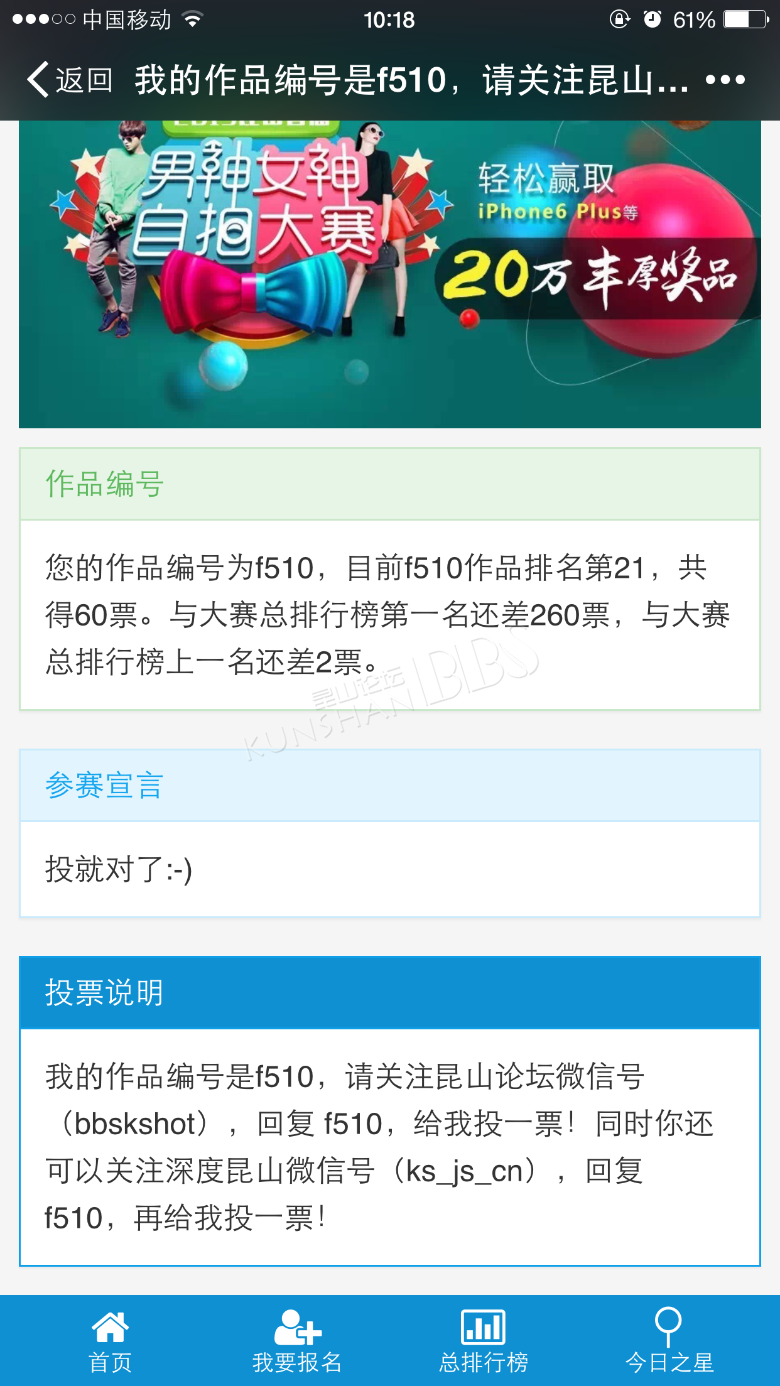Screen dimensions: 780x1386
Task: Open the 首页 tab
Action: point(110,1341)
